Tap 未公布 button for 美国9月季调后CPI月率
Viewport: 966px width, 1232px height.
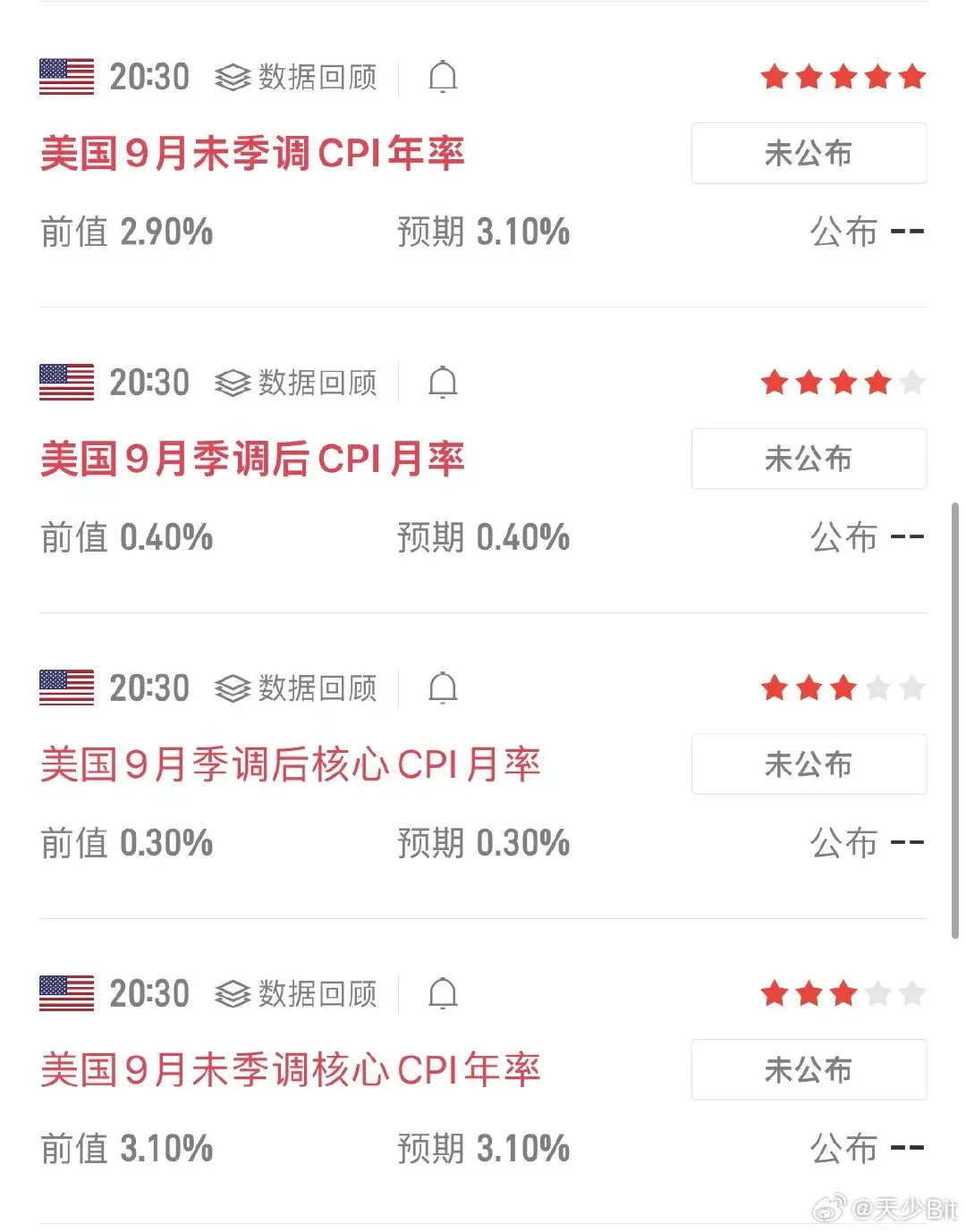pos(808,459)
